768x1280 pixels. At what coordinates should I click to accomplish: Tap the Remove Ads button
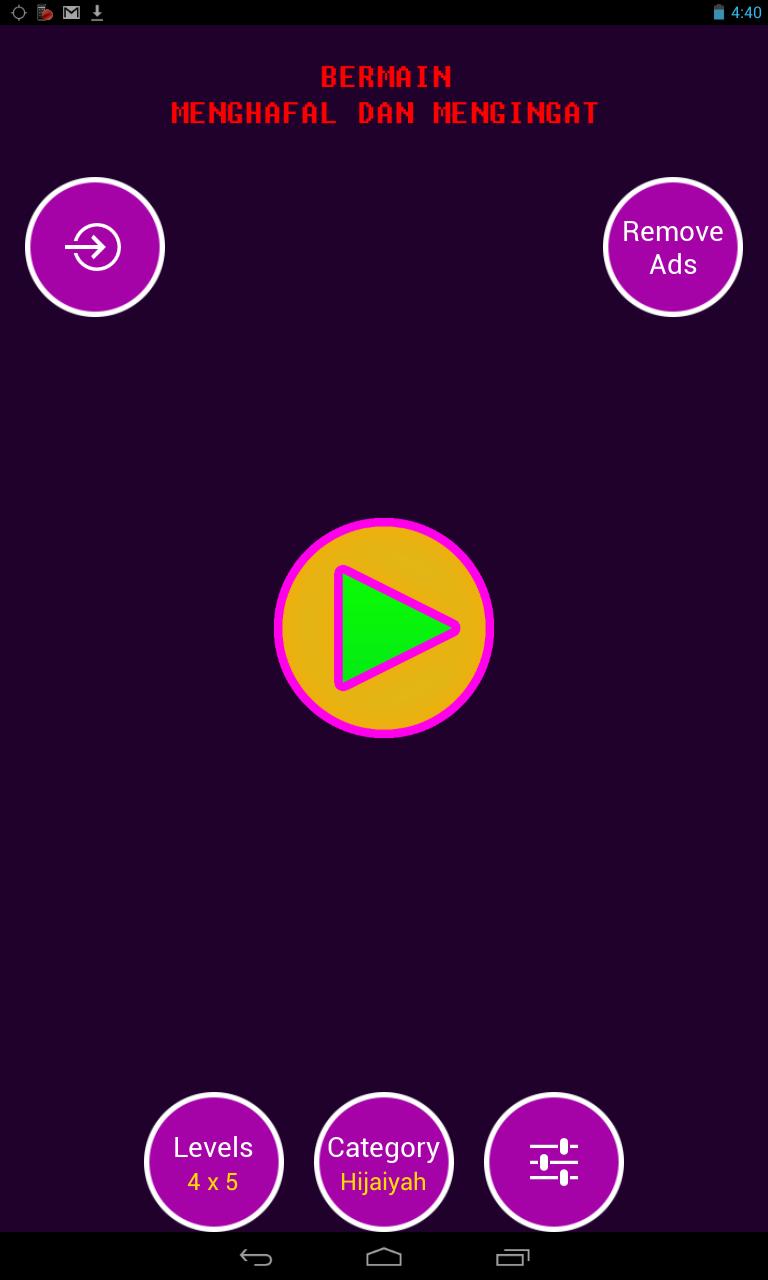pos(673,247)
